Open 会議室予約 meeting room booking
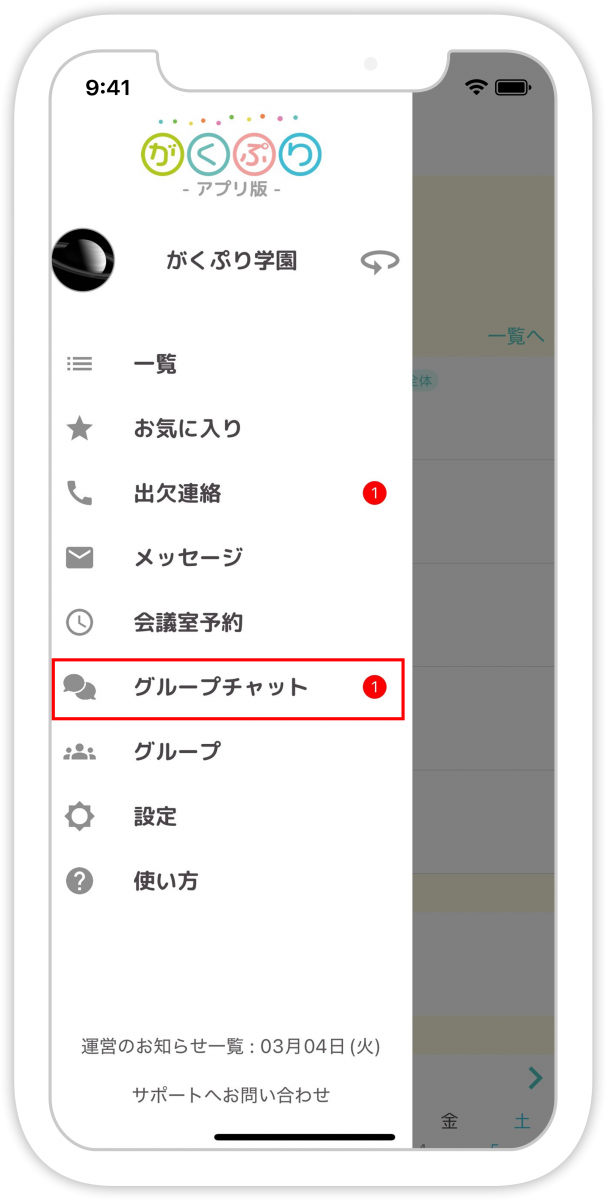 [187, 623]
